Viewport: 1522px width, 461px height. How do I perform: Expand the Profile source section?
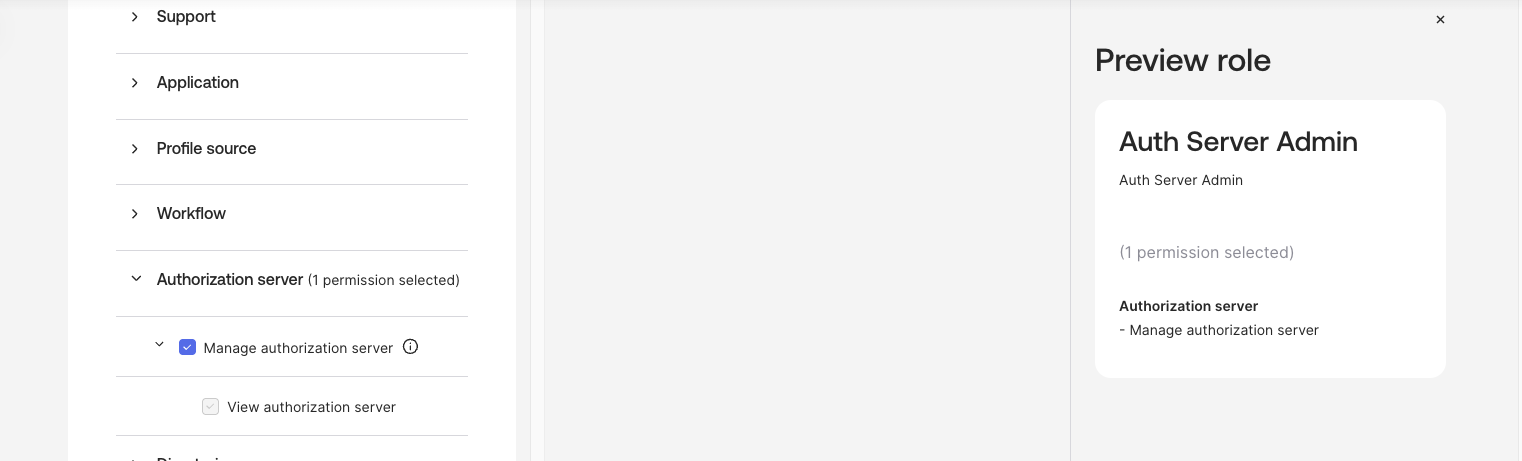[x=135, y=149]
